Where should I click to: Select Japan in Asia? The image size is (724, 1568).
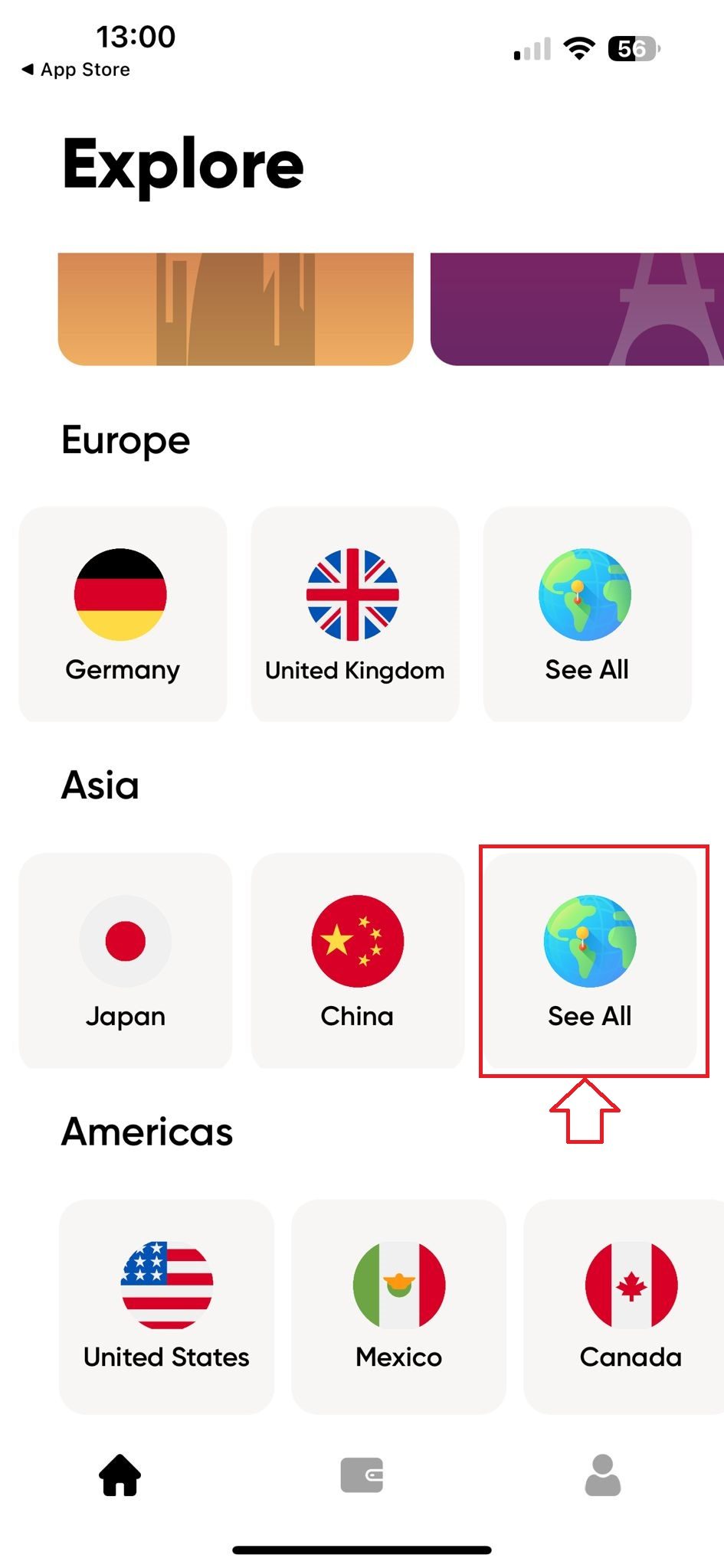point(125,960)
